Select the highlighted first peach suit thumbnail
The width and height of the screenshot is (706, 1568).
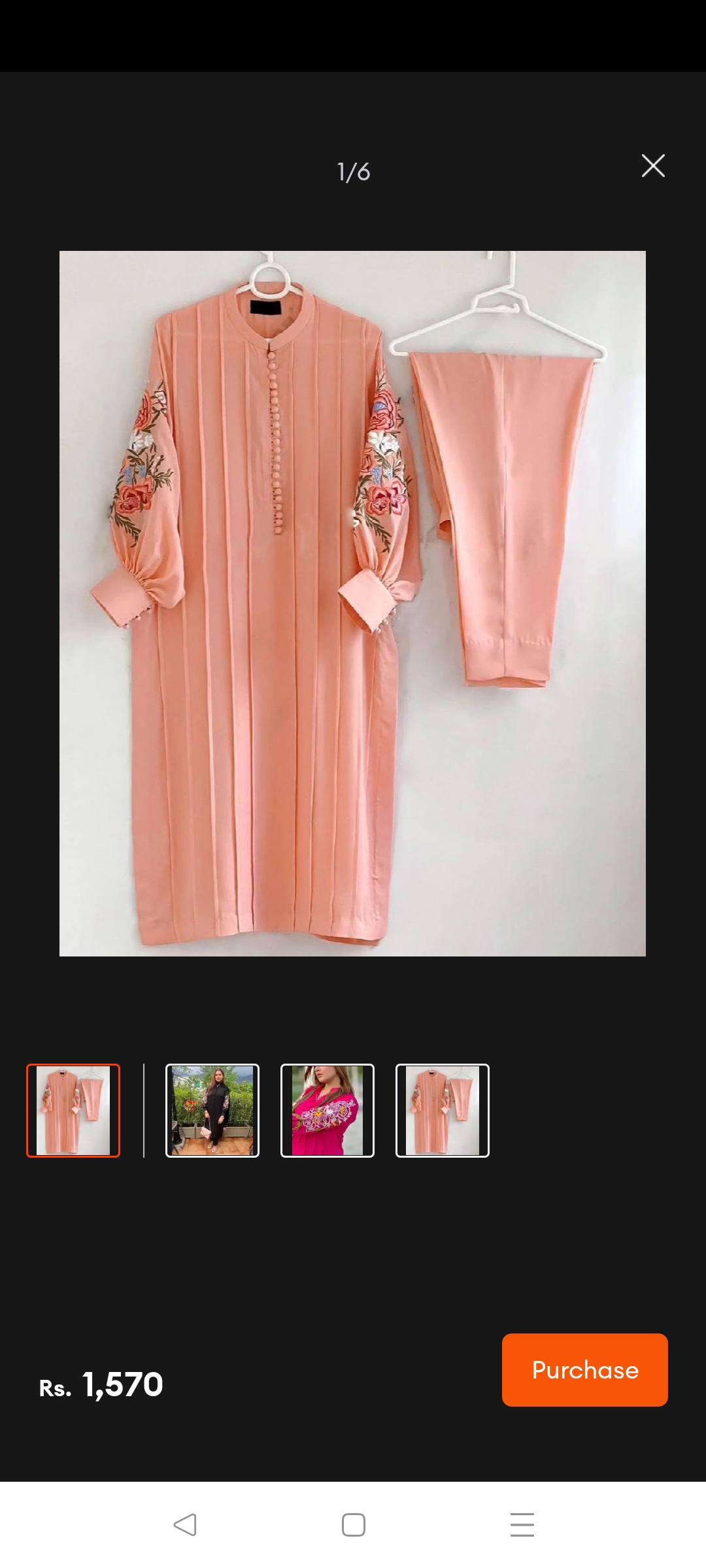click(x=73, y=1111)
